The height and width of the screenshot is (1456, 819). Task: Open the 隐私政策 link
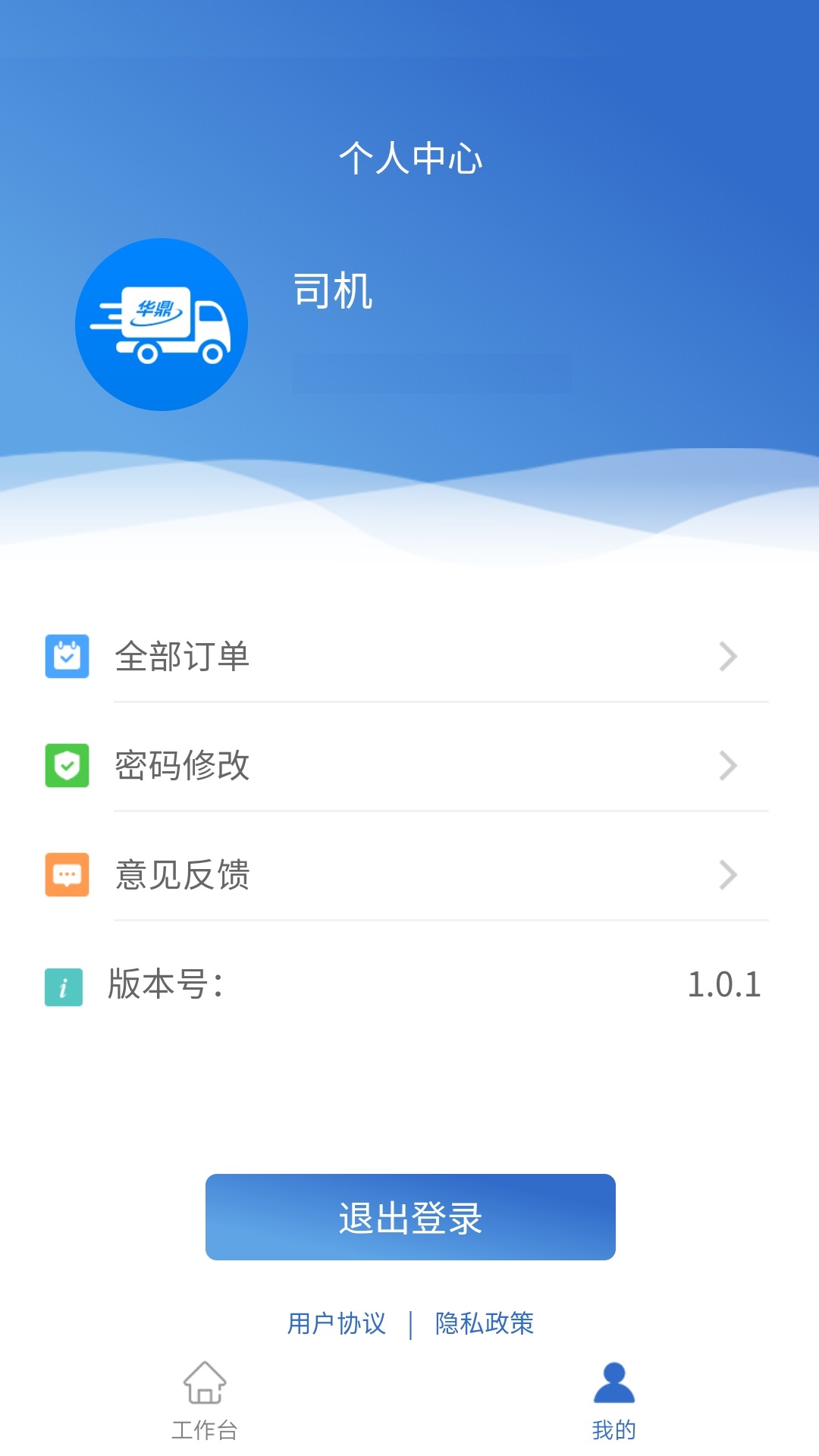485,1323
